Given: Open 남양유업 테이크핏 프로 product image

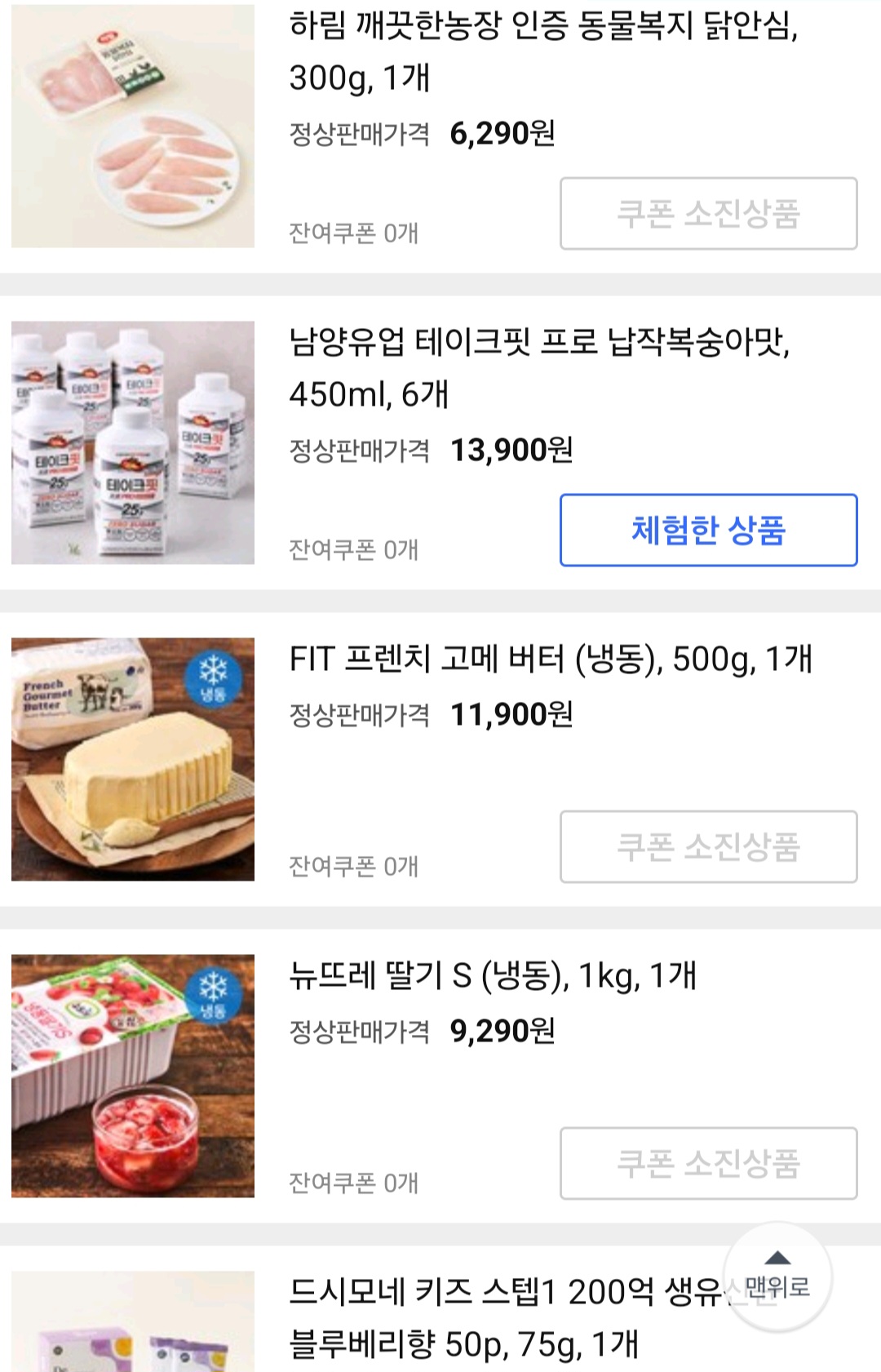Looking at the screenshot, I should click(133, 442).
